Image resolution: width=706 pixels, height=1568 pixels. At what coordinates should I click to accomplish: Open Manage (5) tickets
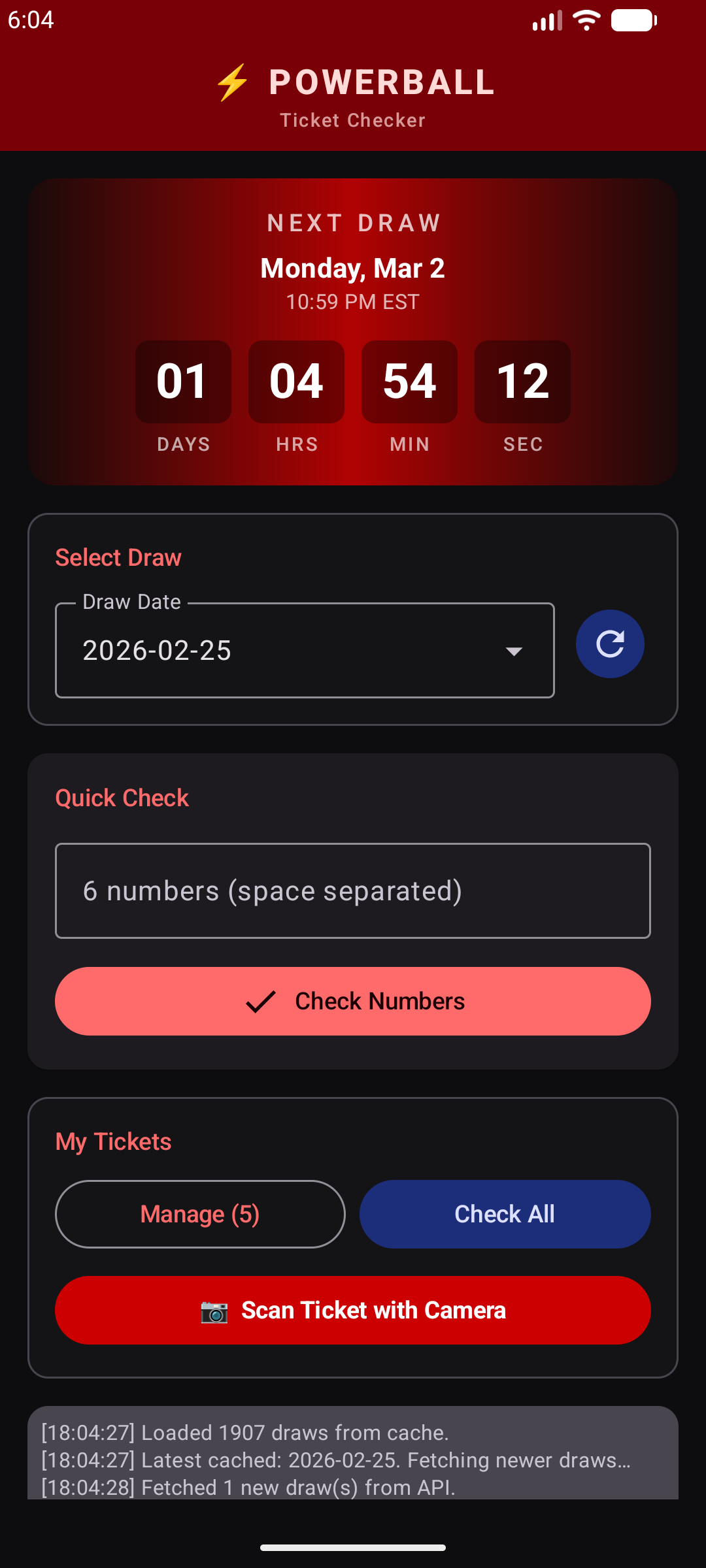tap(200, 1213)
